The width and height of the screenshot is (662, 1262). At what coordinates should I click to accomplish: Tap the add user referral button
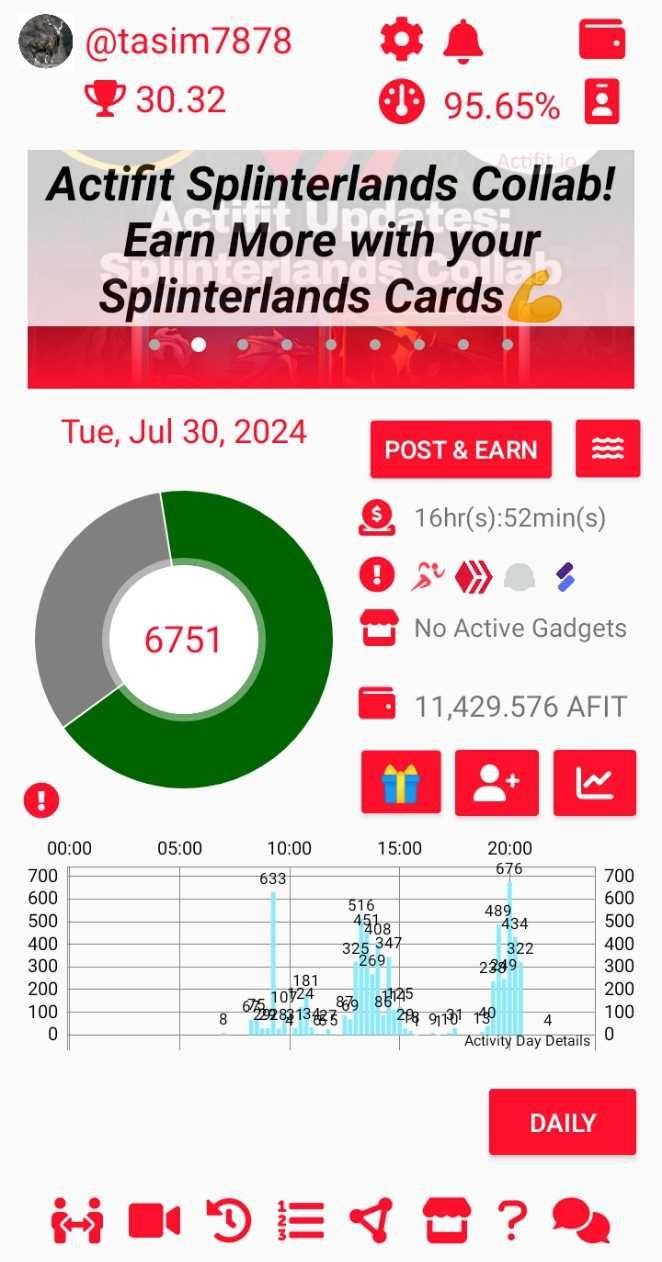tap(497, 782)
